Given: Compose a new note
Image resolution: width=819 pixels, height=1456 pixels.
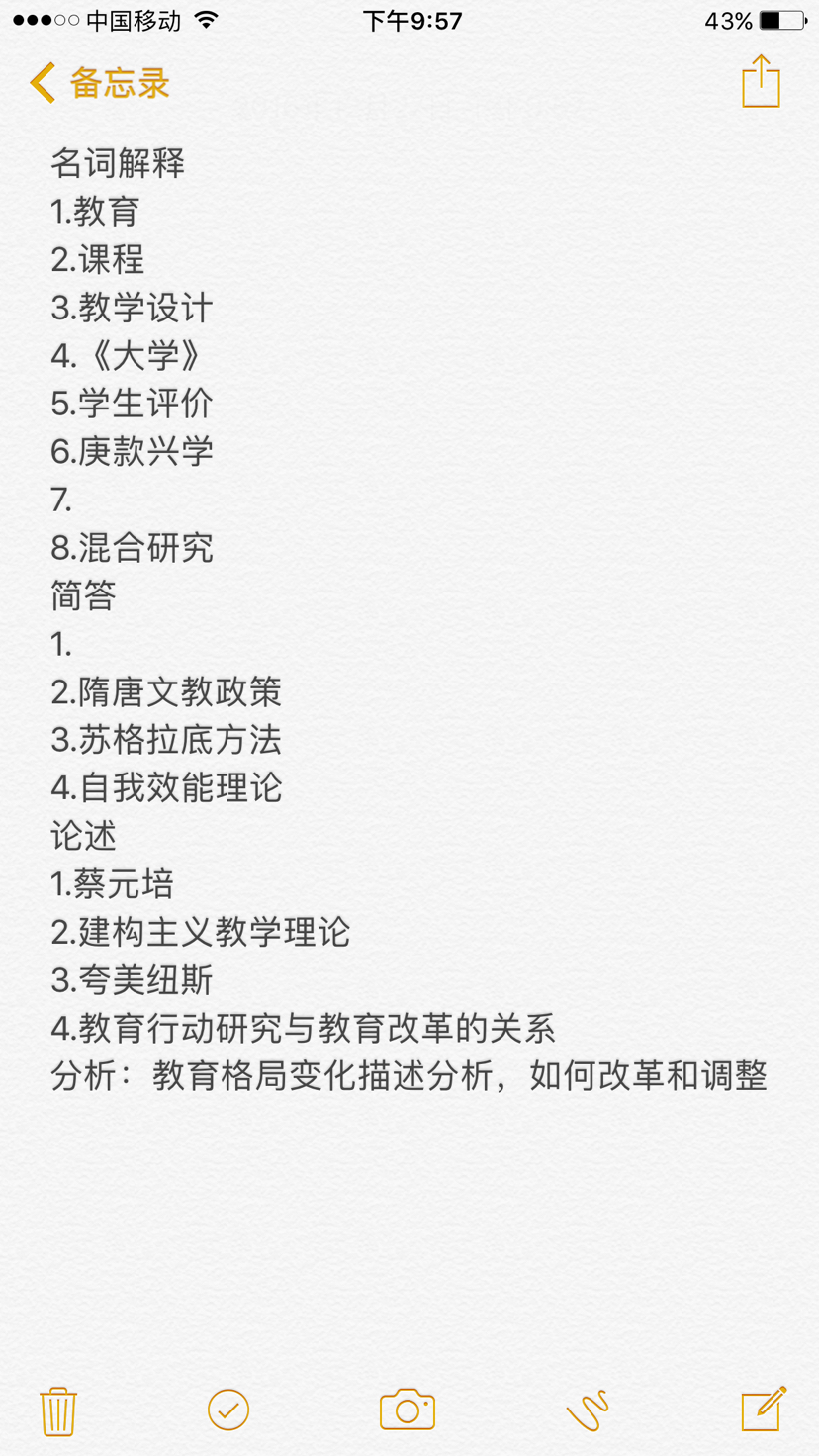Looking at the screenshot, I should [764, 1409].
